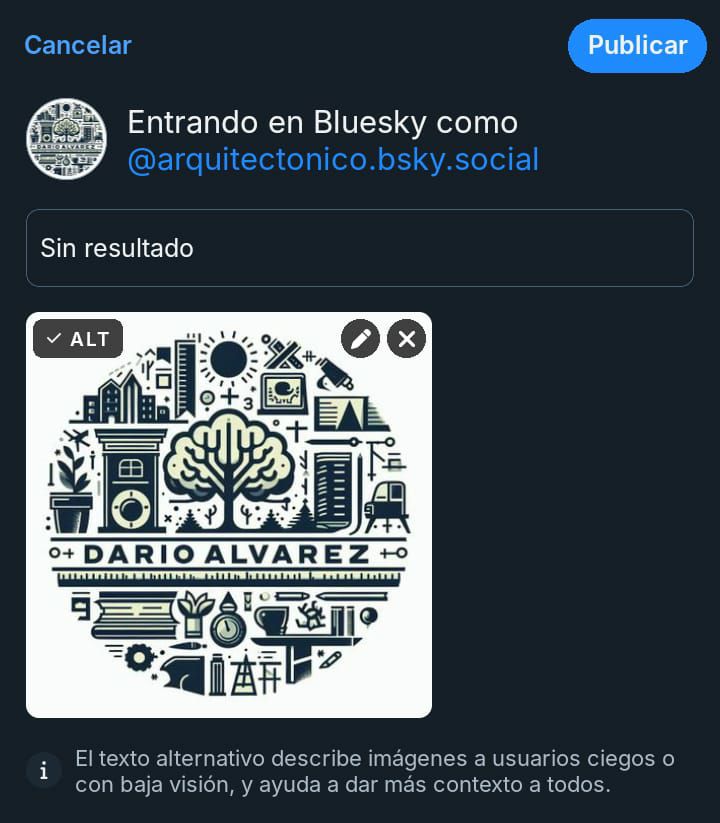Viewport: 720px width, 823px height.
Task: Publish the post with Publicar
Action: click(637, 46)
